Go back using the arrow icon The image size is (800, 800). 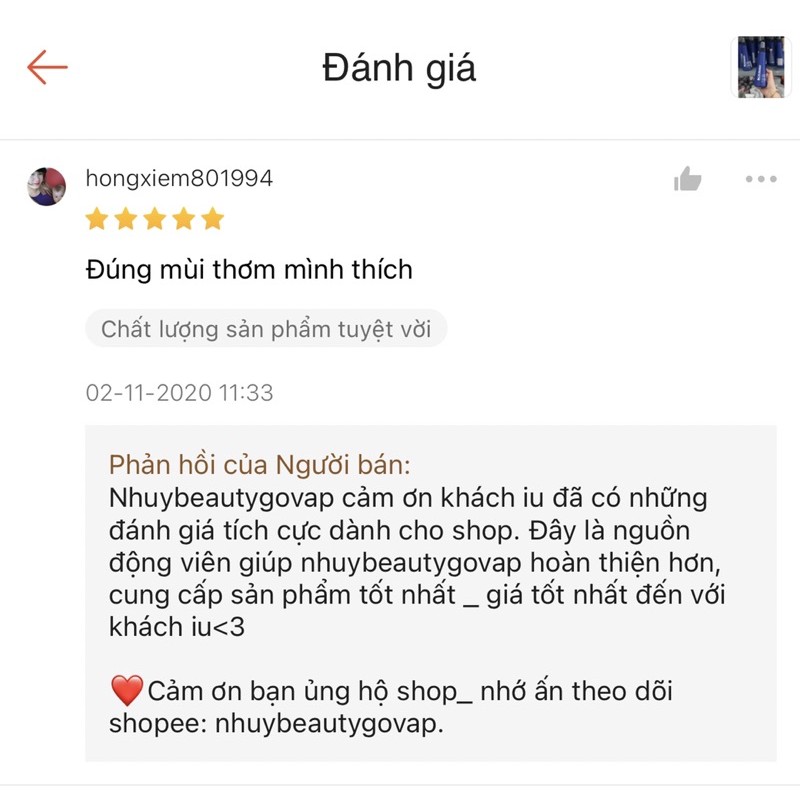click(47, 67)
